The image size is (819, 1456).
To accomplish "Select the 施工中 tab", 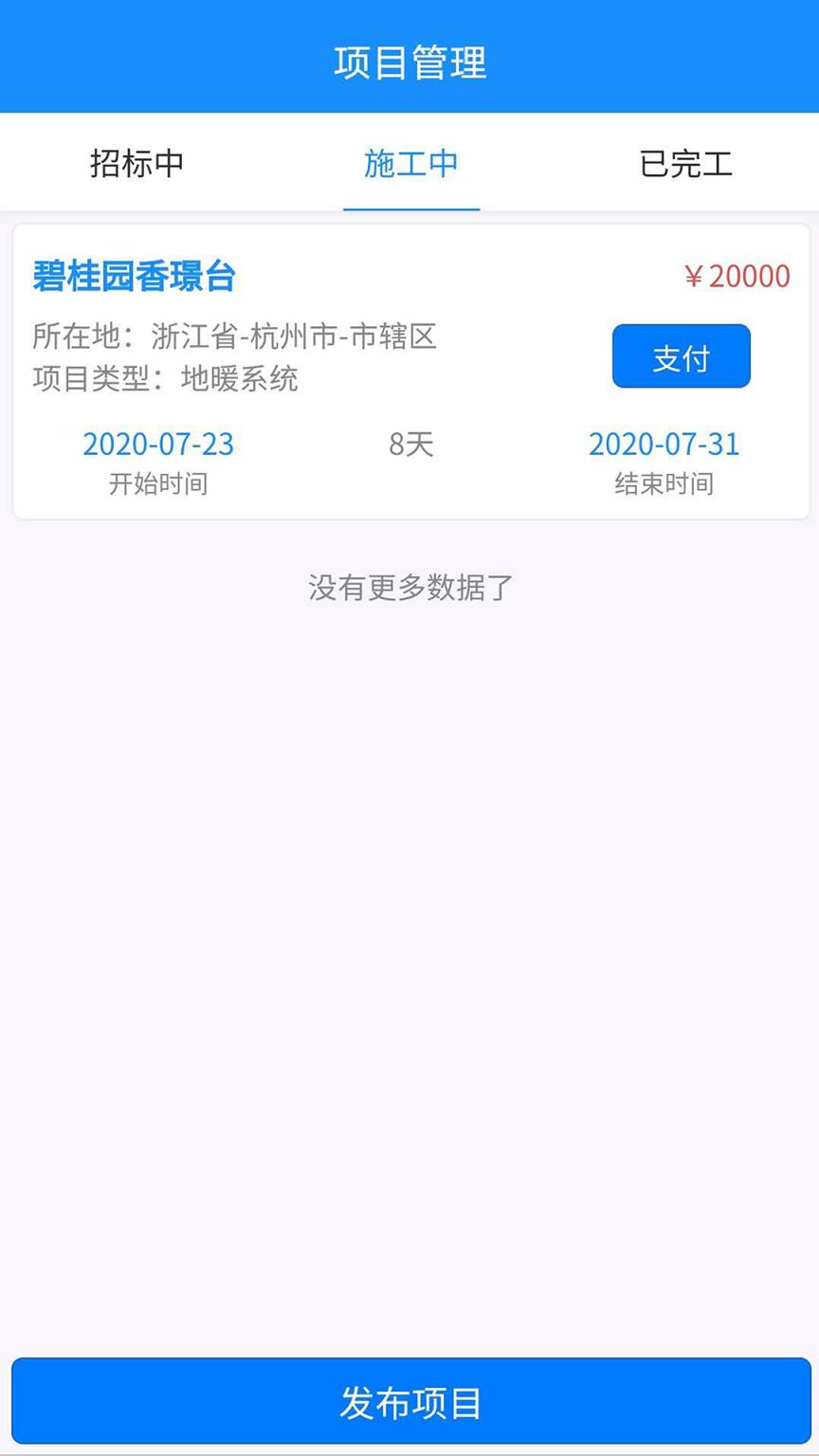I will [409, 163].
